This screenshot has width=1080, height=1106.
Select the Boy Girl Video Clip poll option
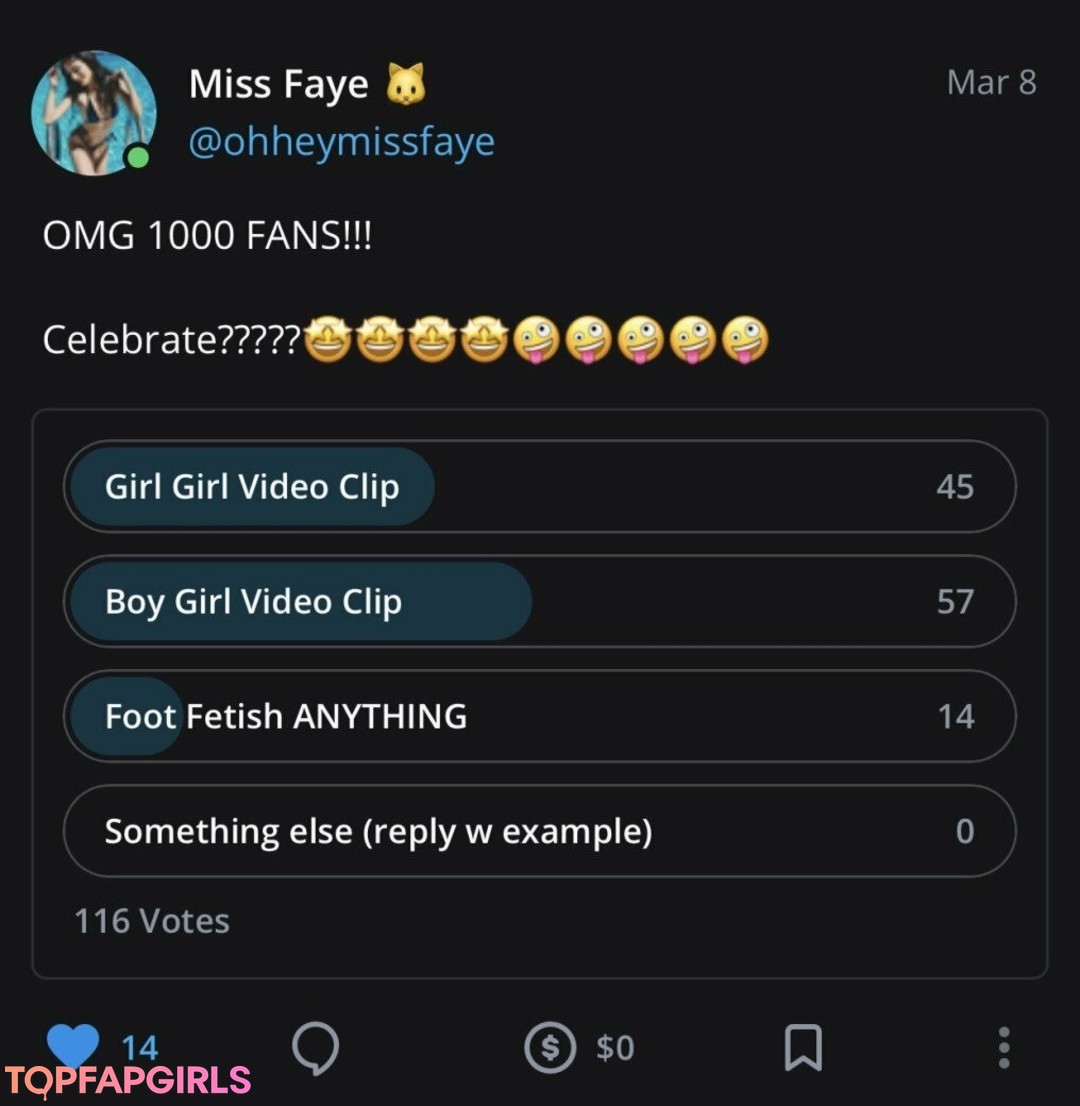pos(540,602)
